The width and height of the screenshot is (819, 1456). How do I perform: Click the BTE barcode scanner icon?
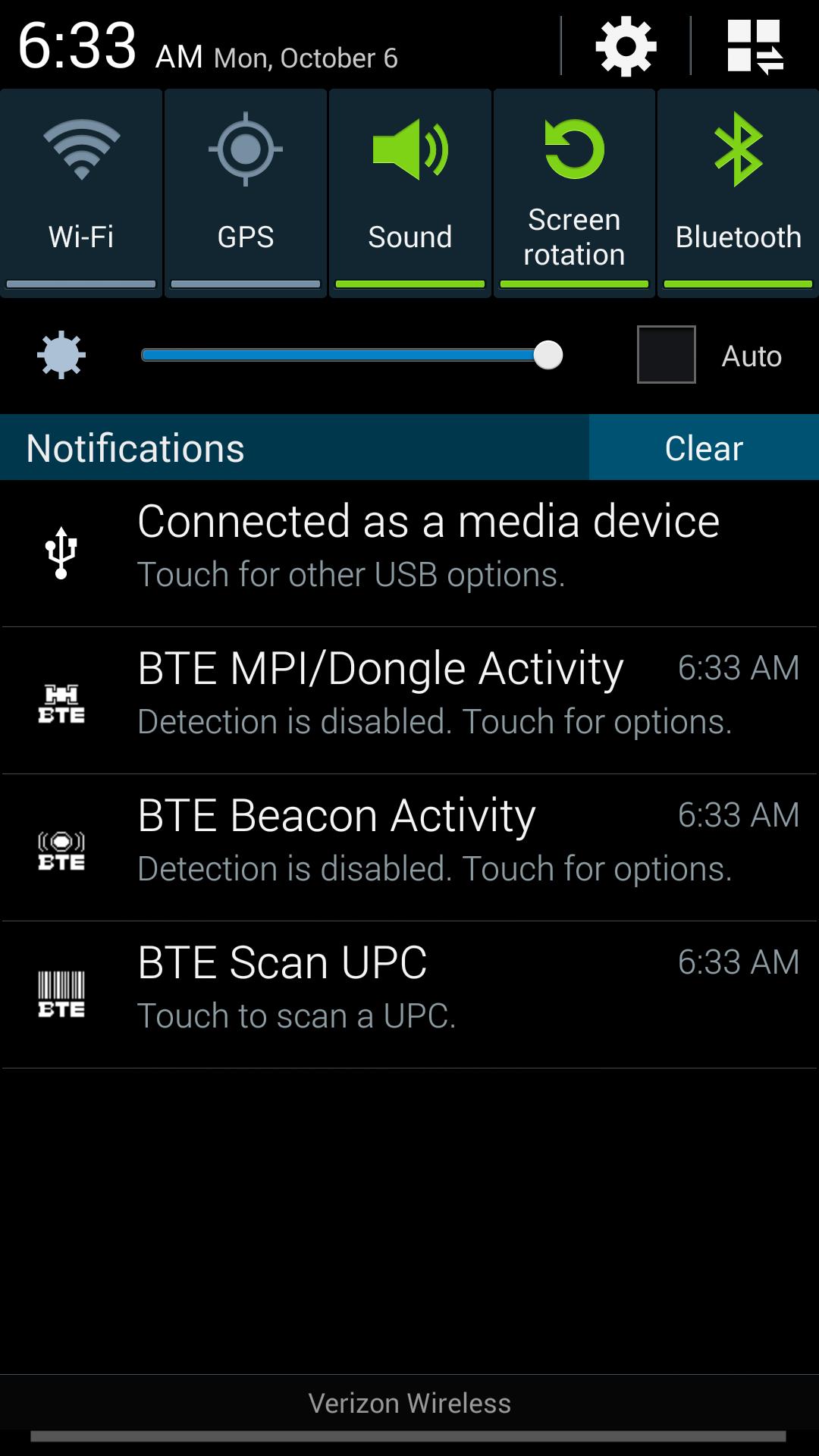pos(62,990)
